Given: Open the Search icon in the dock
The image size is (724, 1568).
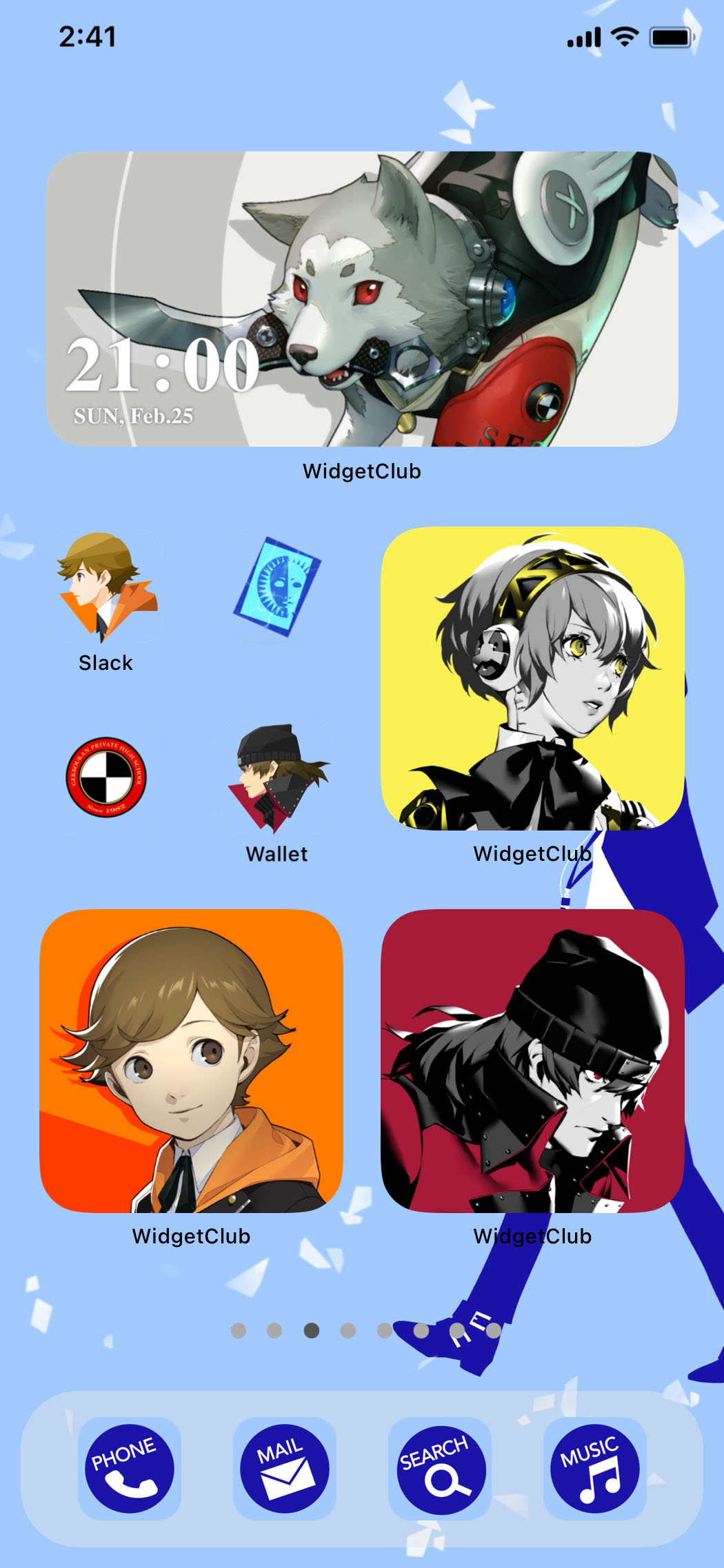Looking at the screenshot, I should click(x=440, y=1468).
